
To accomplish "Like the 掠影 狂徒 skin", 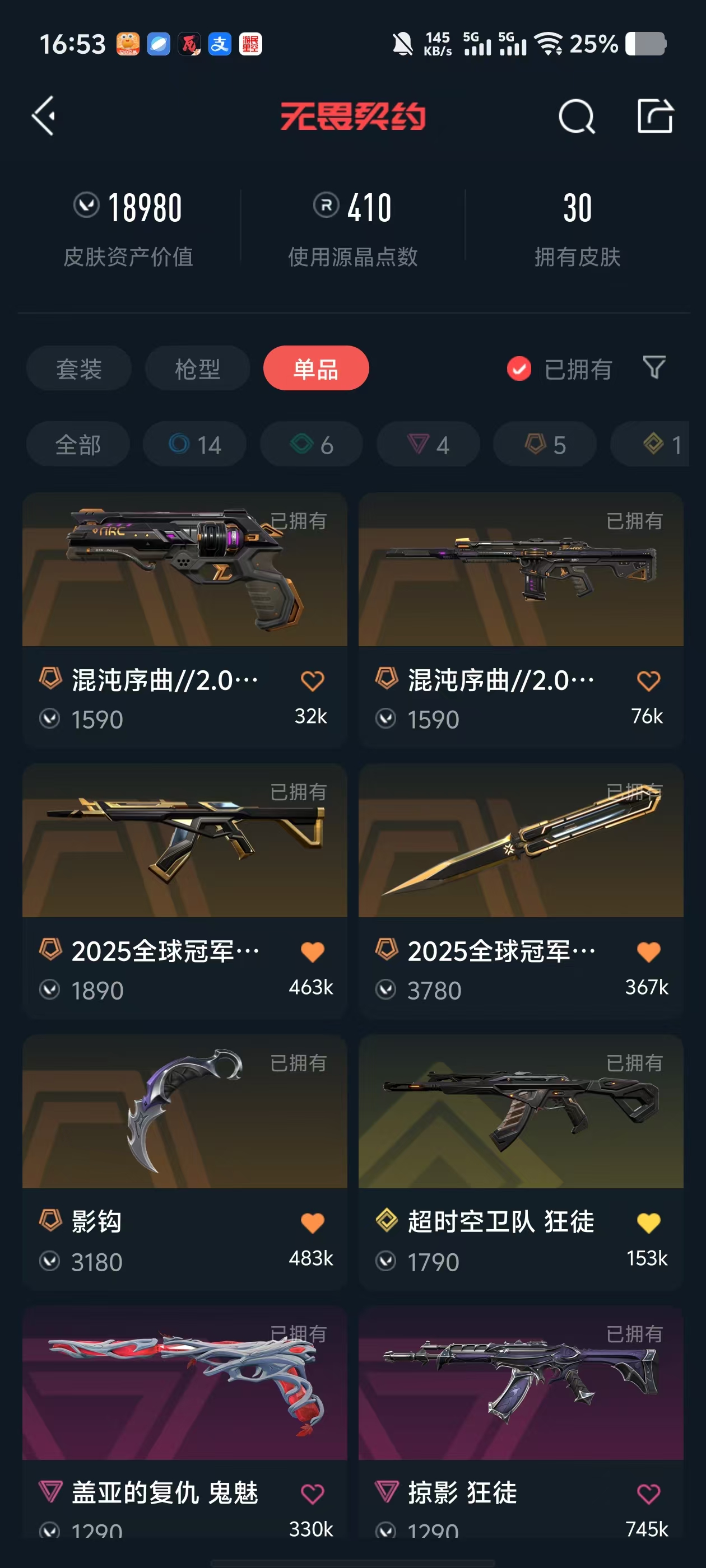I will [648, 1494].
